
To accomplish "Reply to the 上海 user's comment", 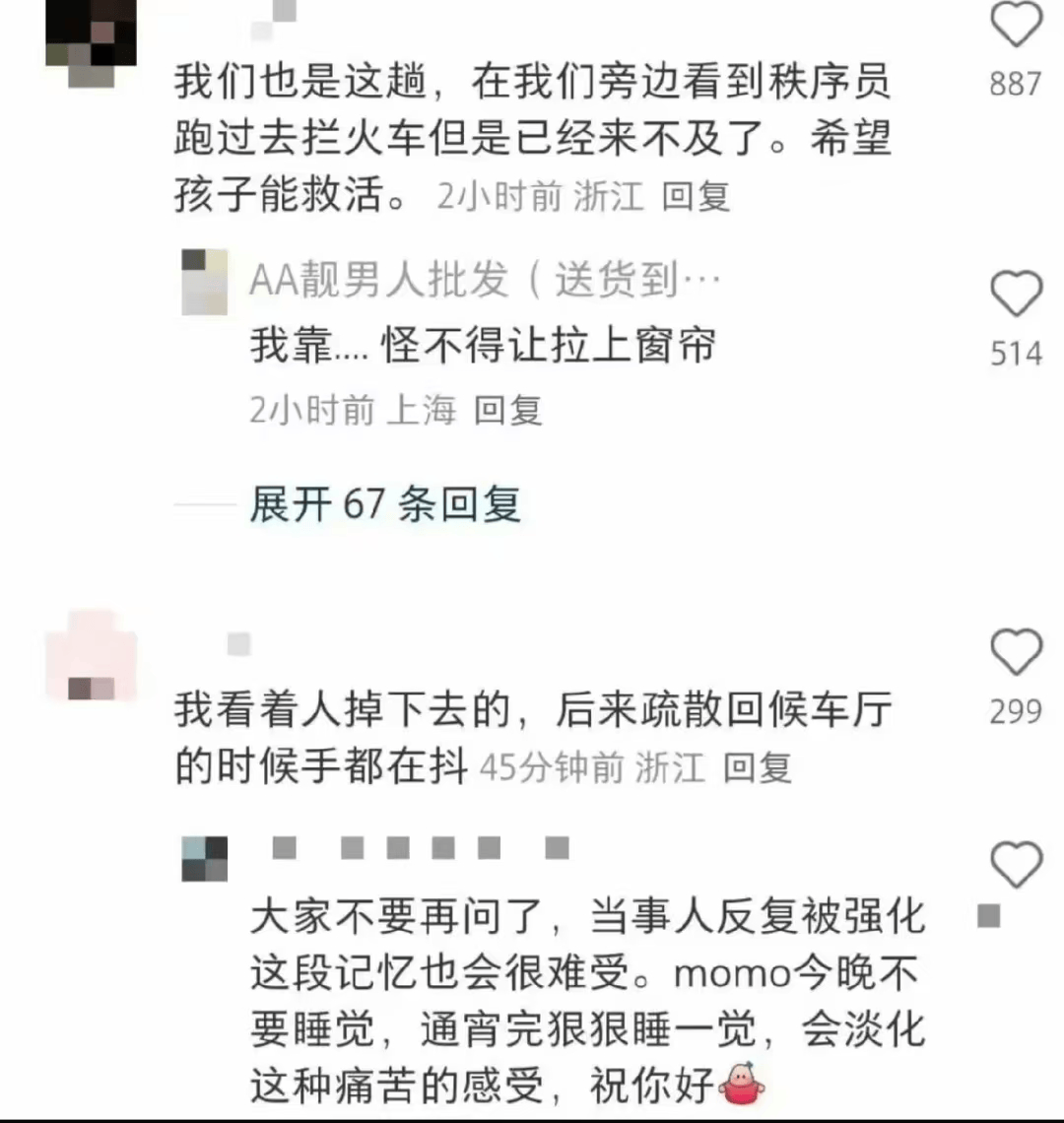I will 508,409.
